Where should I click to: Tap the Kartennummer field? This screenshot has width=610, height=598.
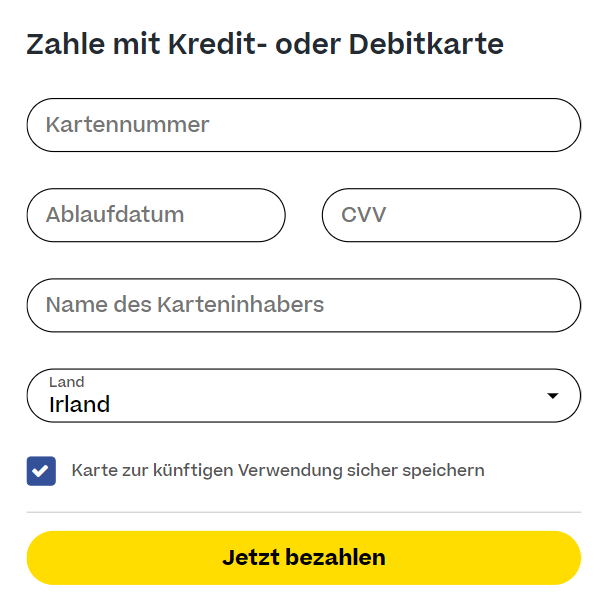(x=303, y=125)
